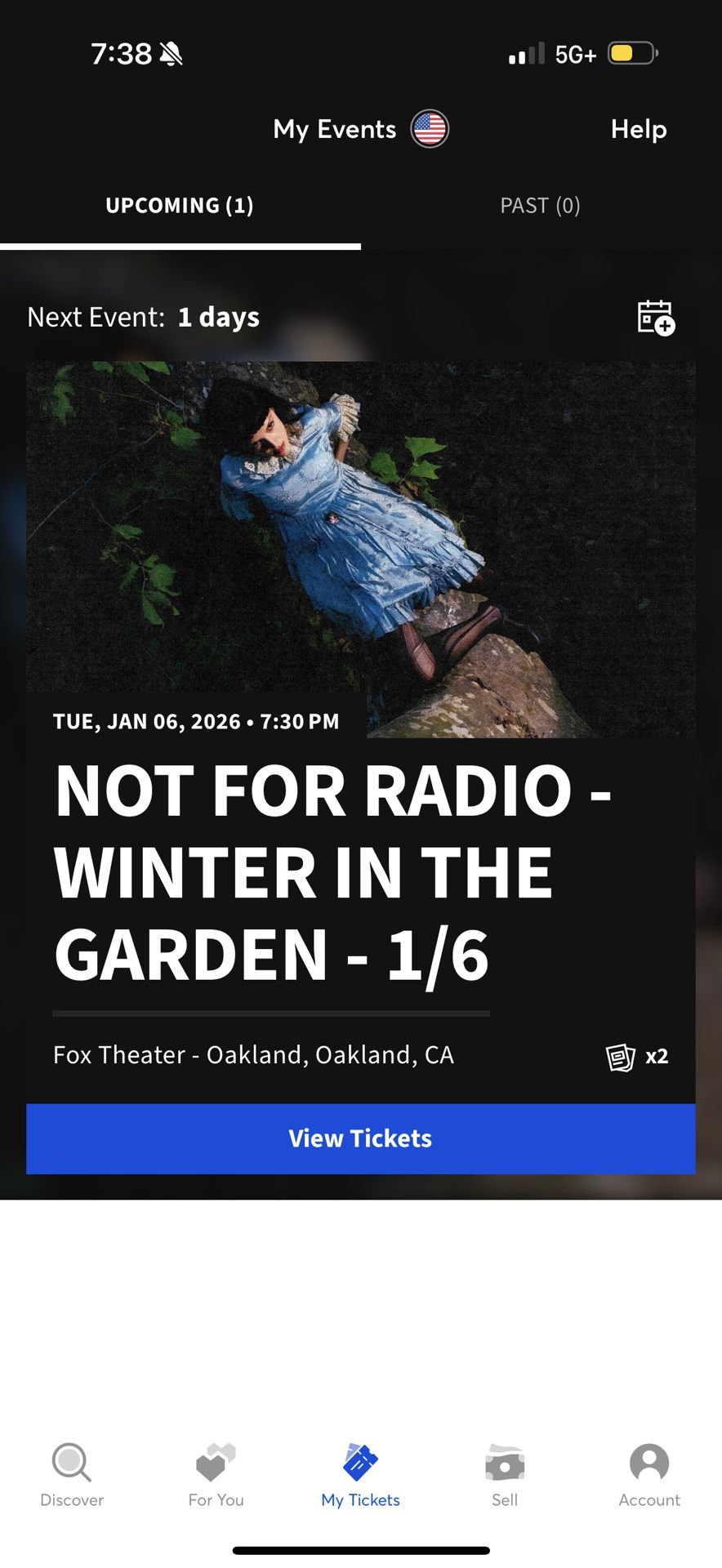Switch to the Sell tab
This screenshot has height=1568, width=722.
[x=505, y=1475]
